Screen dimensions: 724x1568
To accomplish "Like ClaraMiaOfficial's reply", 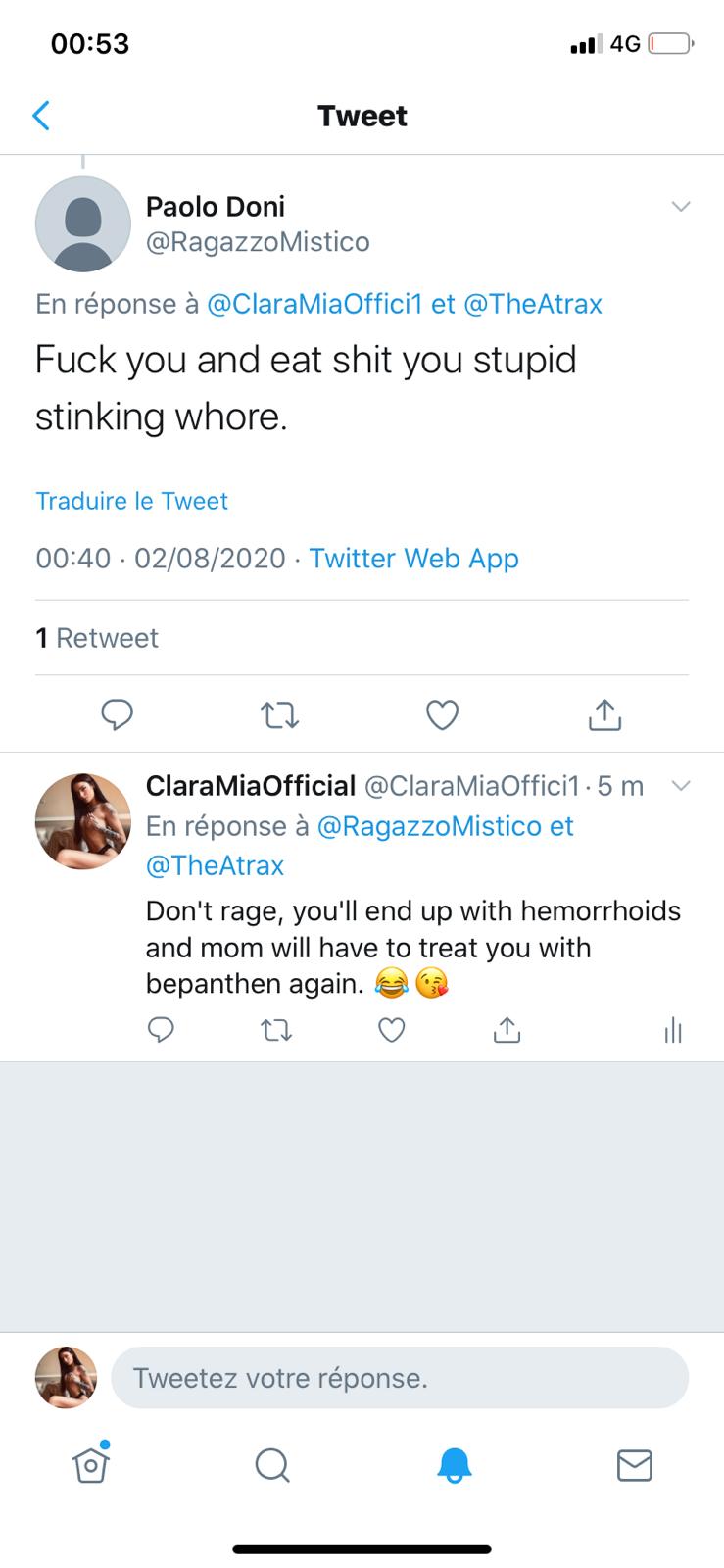I will pyautogui.click(x=392, y=1029).
